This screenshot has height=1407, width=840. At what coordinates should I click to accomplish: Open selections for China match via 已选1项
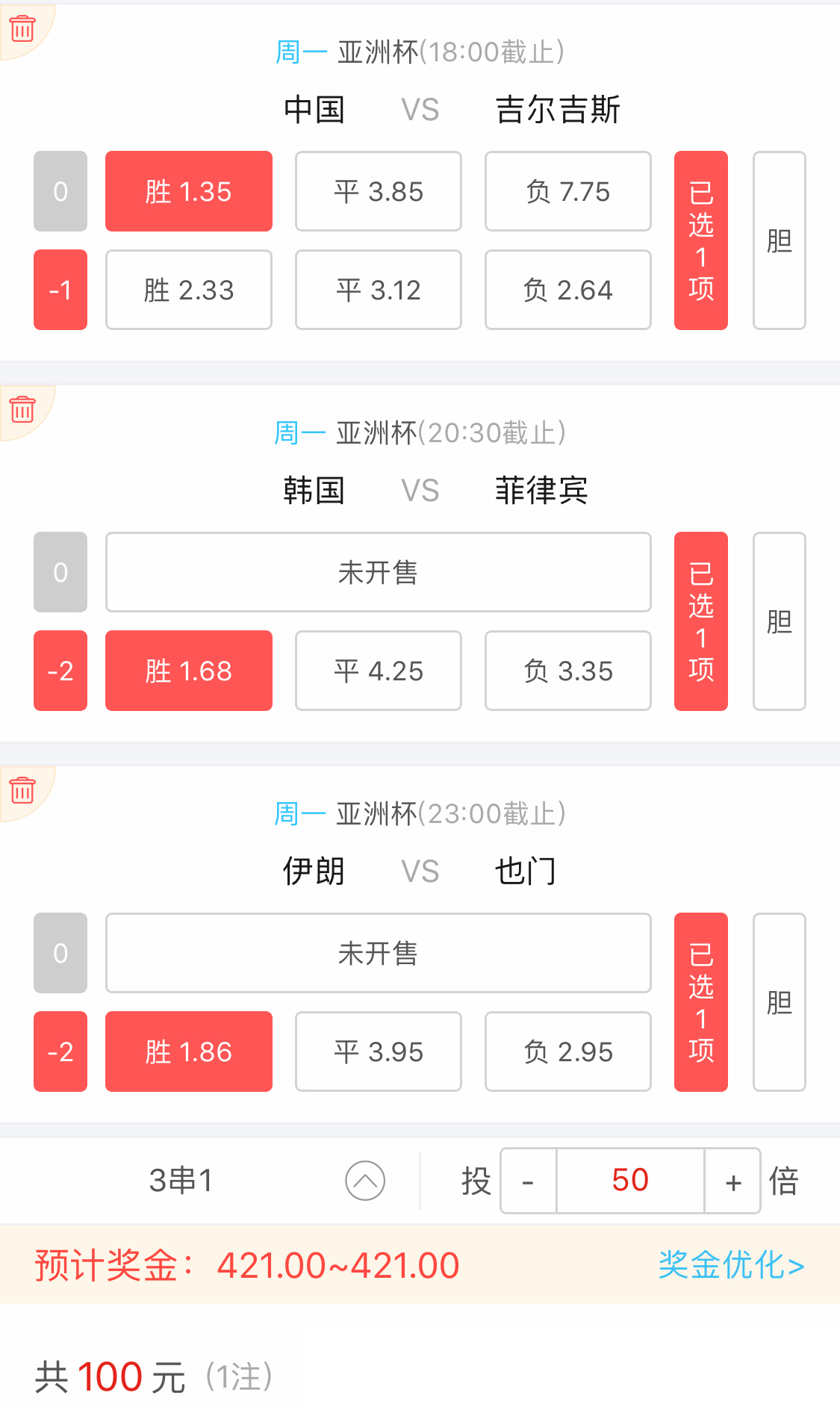click(700, 240)
